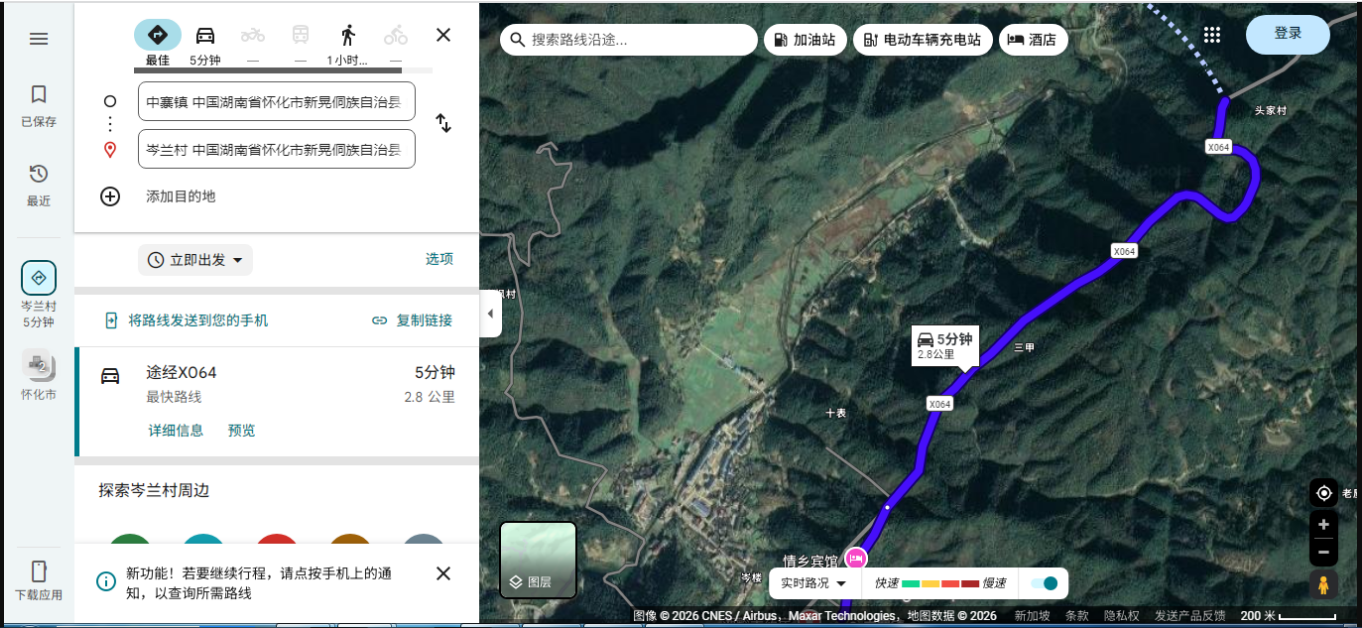Preview the X064 route
Screen dimensions: 1362x628
(241, 430)
